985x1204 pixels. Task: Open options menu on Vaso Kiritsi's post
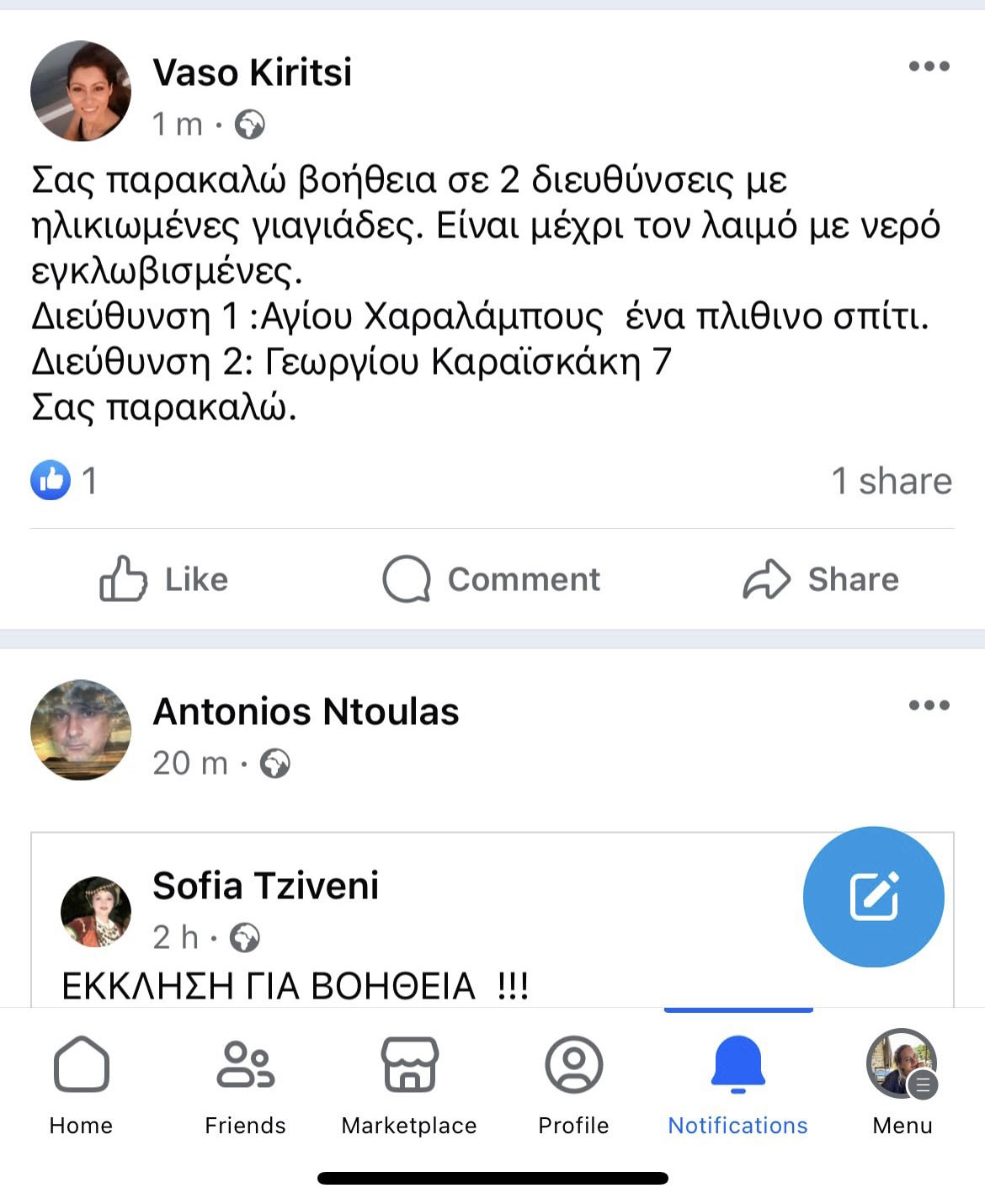(930, 66)
